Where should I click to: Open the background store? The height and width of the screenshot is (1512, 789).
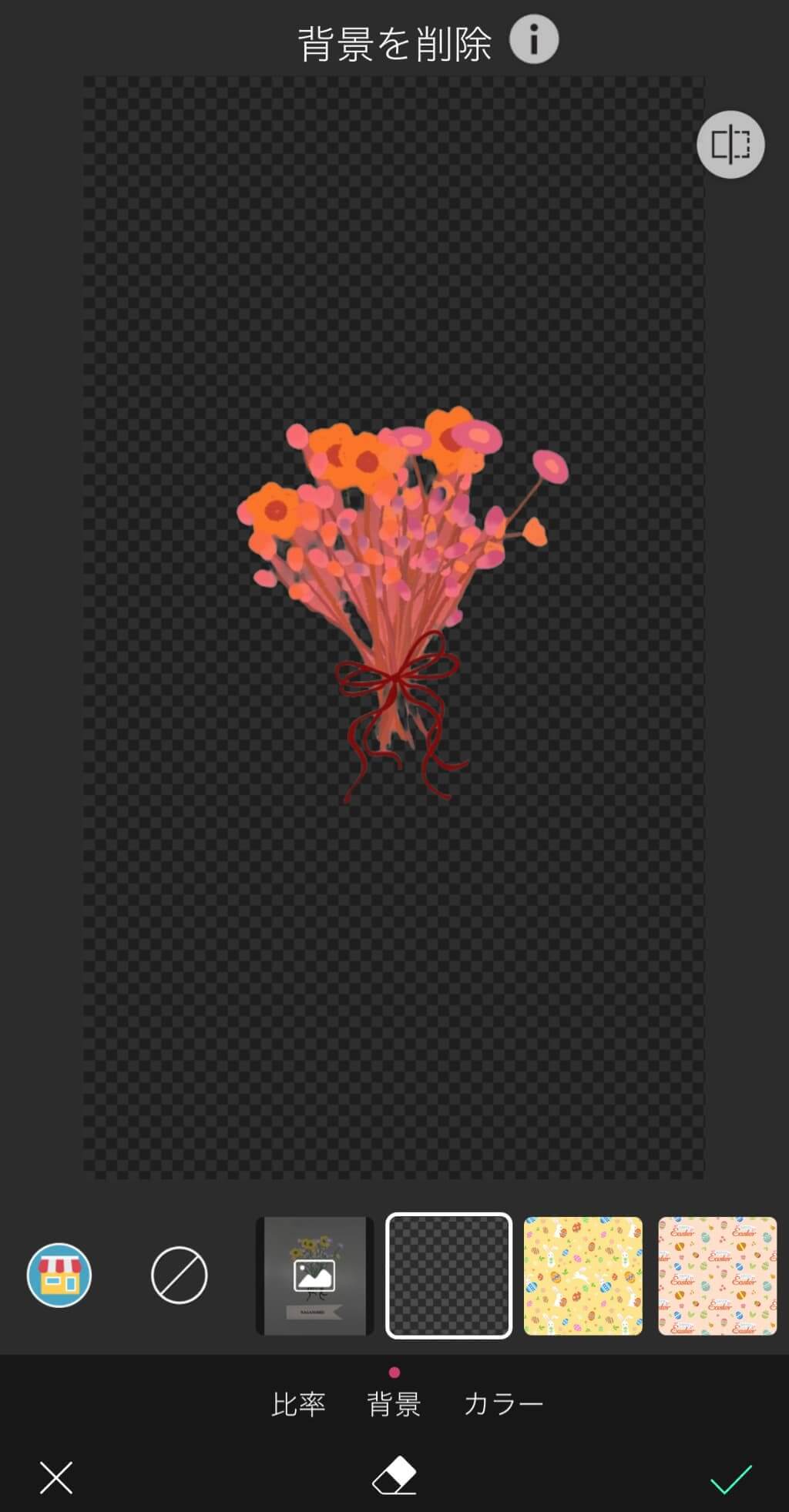click(59, 1276)
